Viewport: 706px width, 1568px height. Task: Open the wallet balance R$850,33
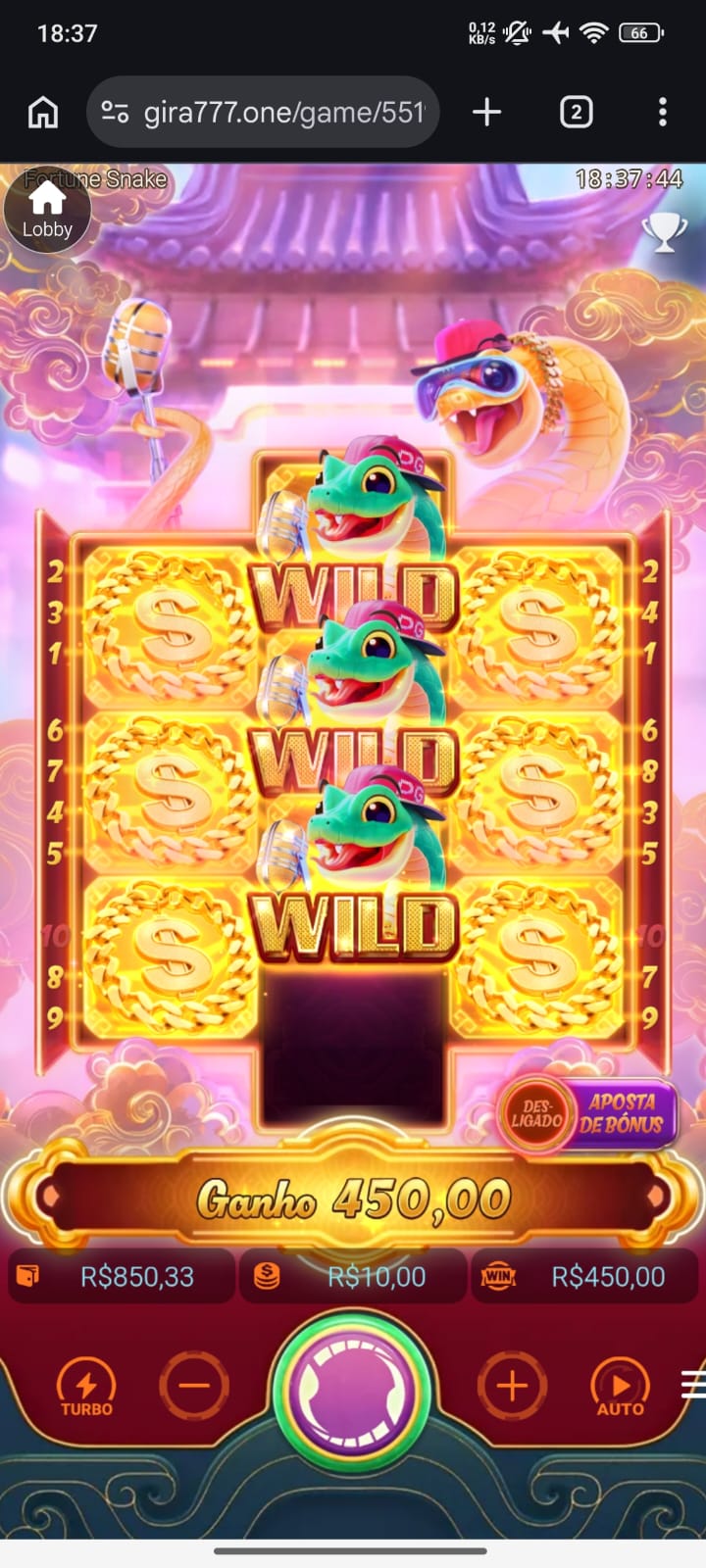(x=121, y=1276)
